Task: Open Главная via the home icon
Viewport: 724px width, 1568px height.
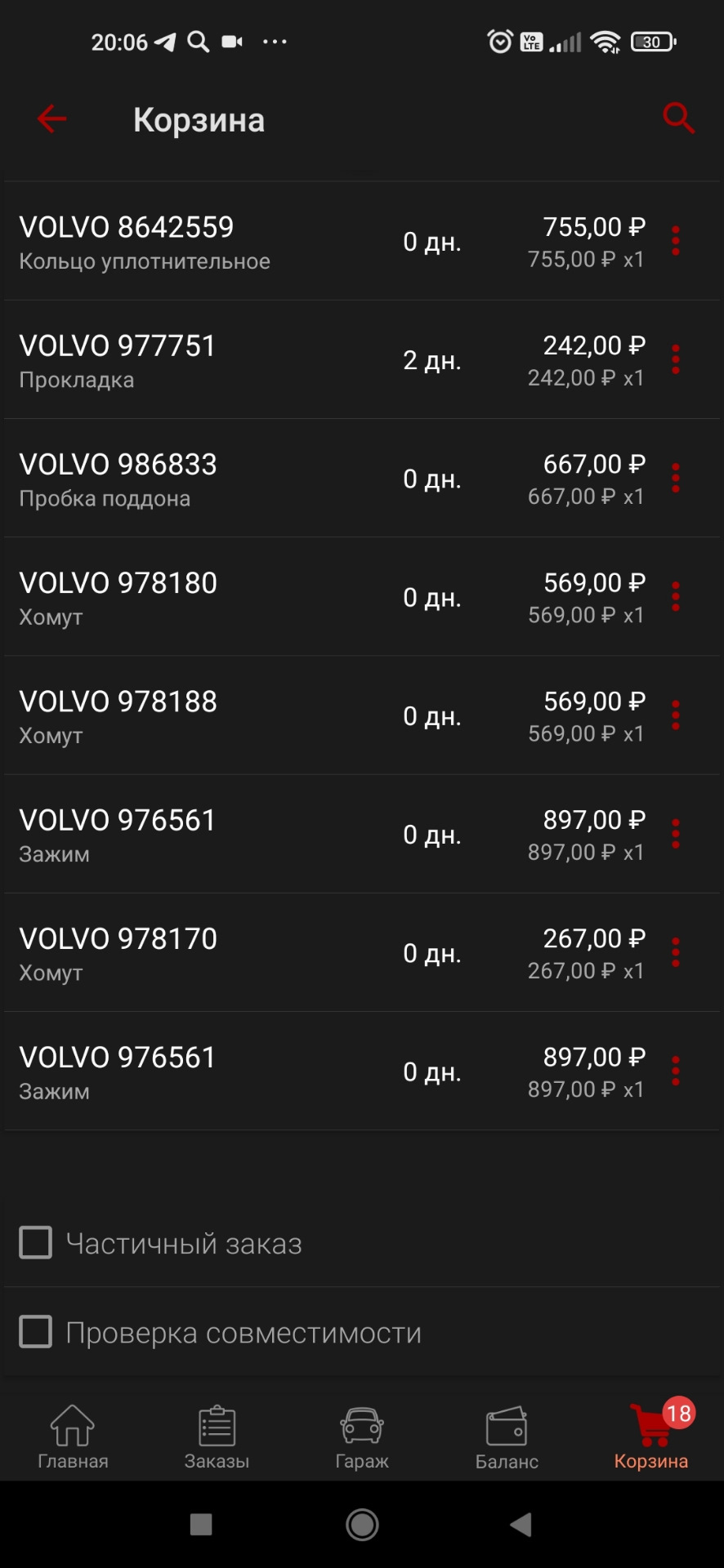Action: pyautogui.click(x=72, y=1433)
